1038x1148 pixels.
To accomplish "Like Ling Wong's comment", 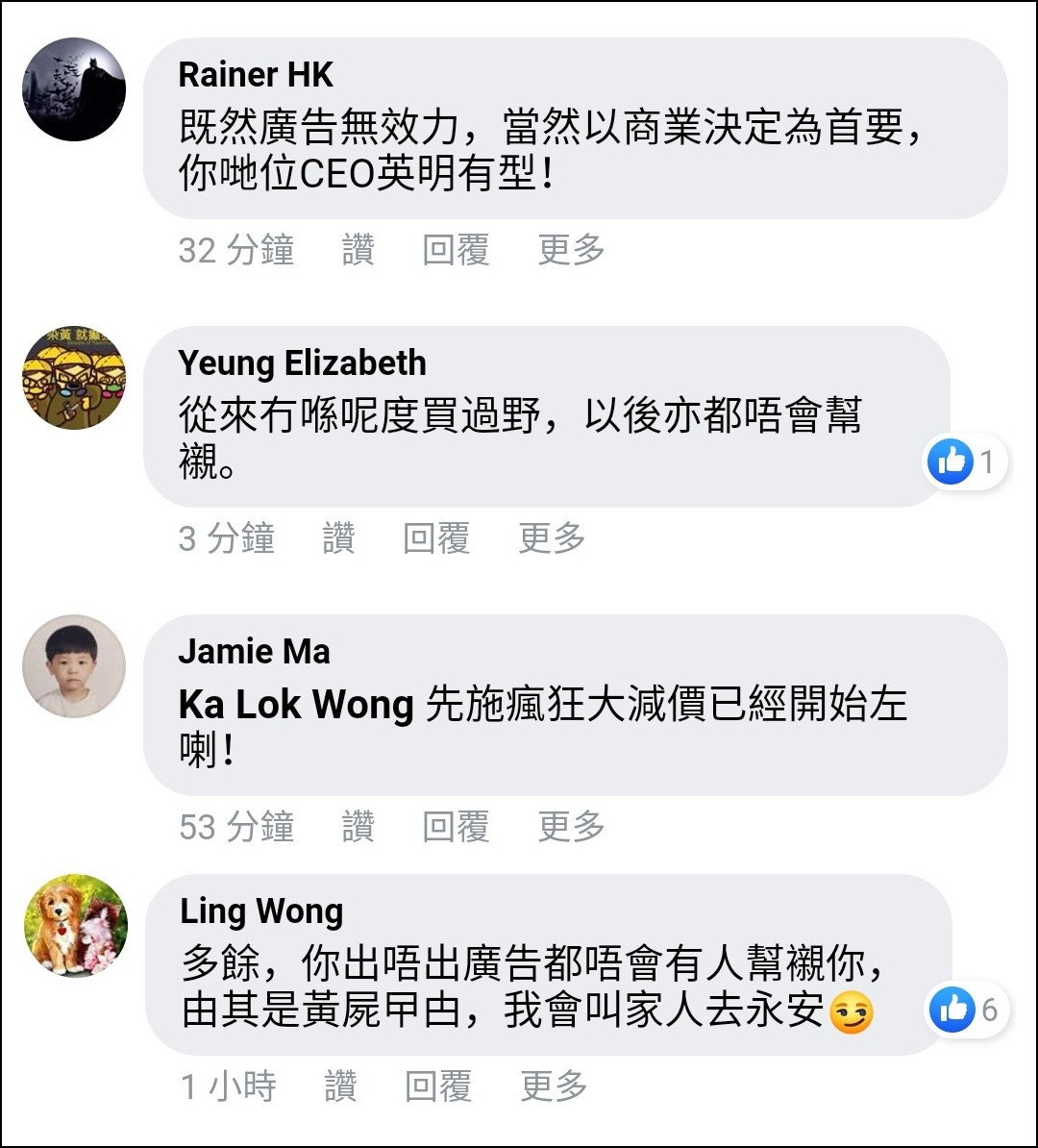I will point(340,1086).
